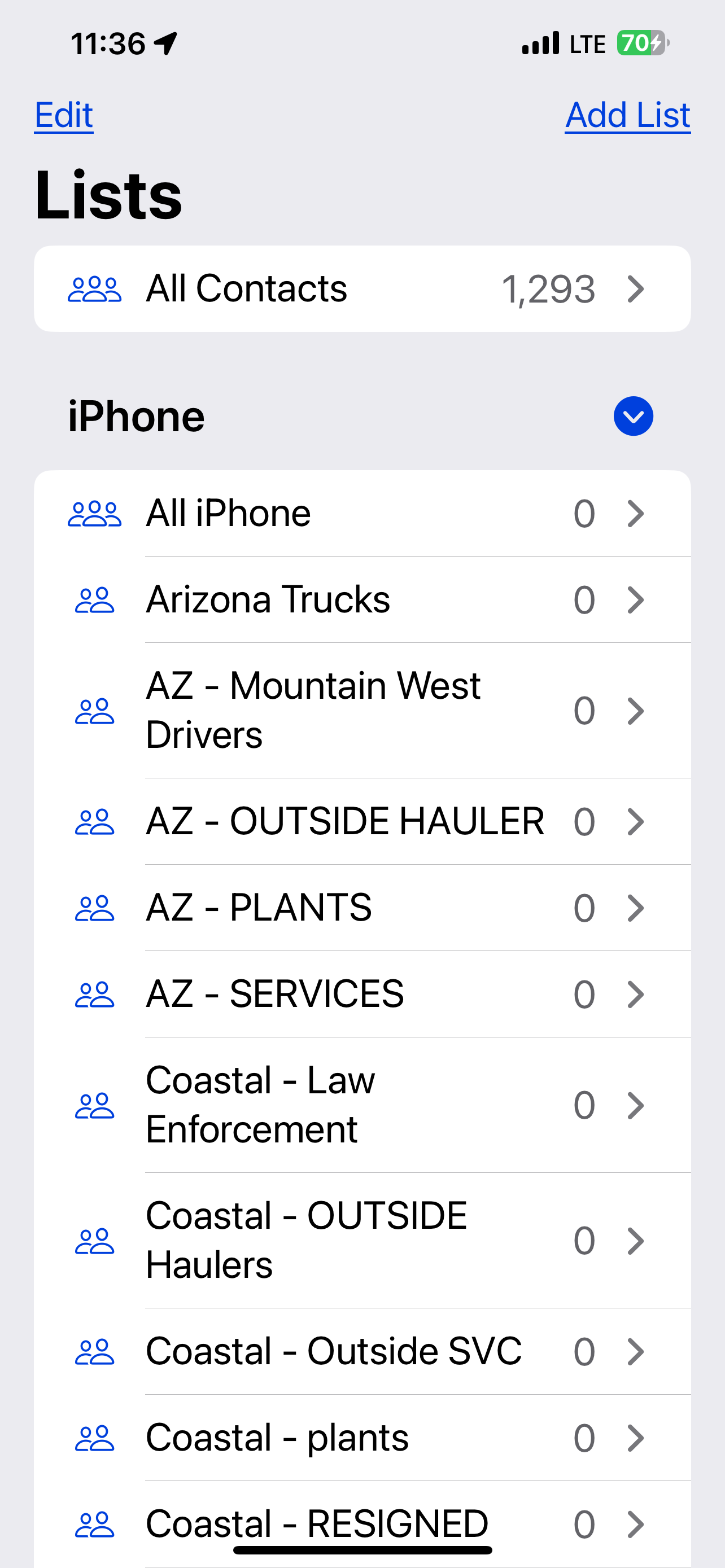Open the AZ - SERVICES list
Screen dimensions: 725x1568
362,994
